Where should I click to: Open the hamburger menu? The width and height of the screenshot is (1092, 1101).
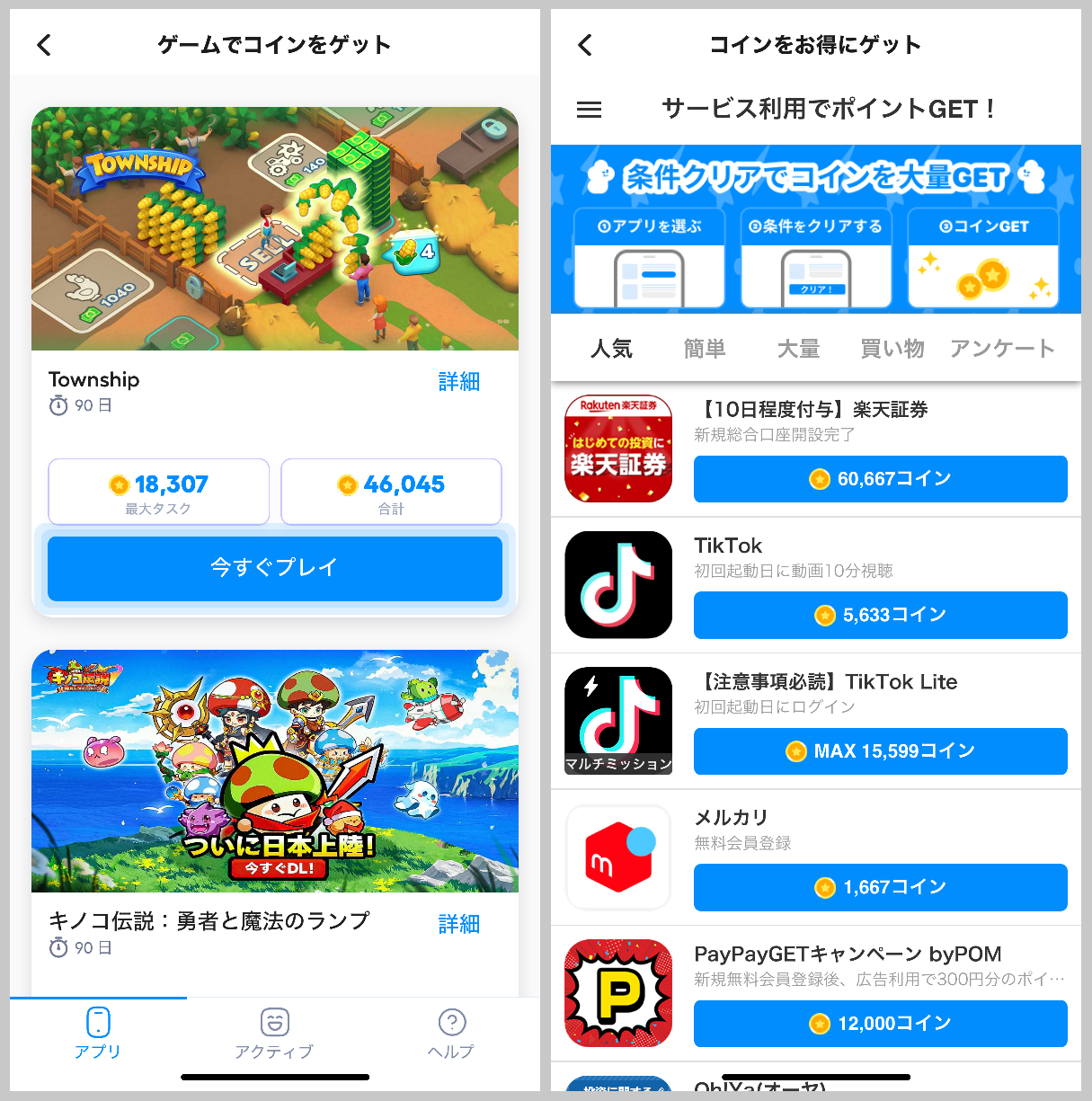(589, 110)
